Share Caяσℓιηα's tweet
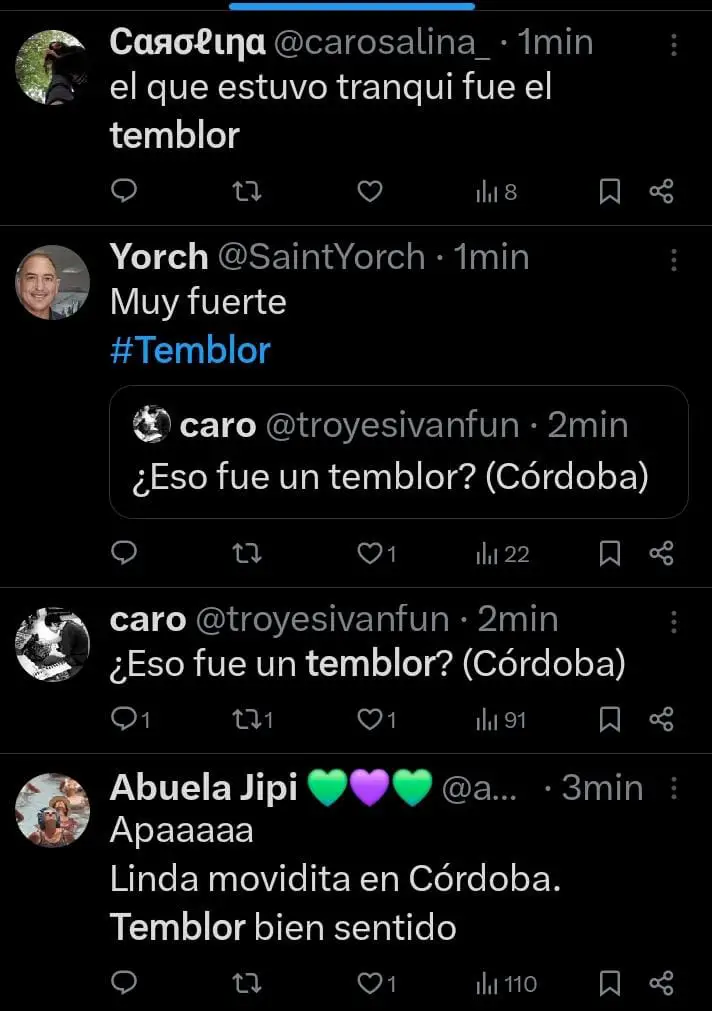712x1011 pixels. pos(661,191)
